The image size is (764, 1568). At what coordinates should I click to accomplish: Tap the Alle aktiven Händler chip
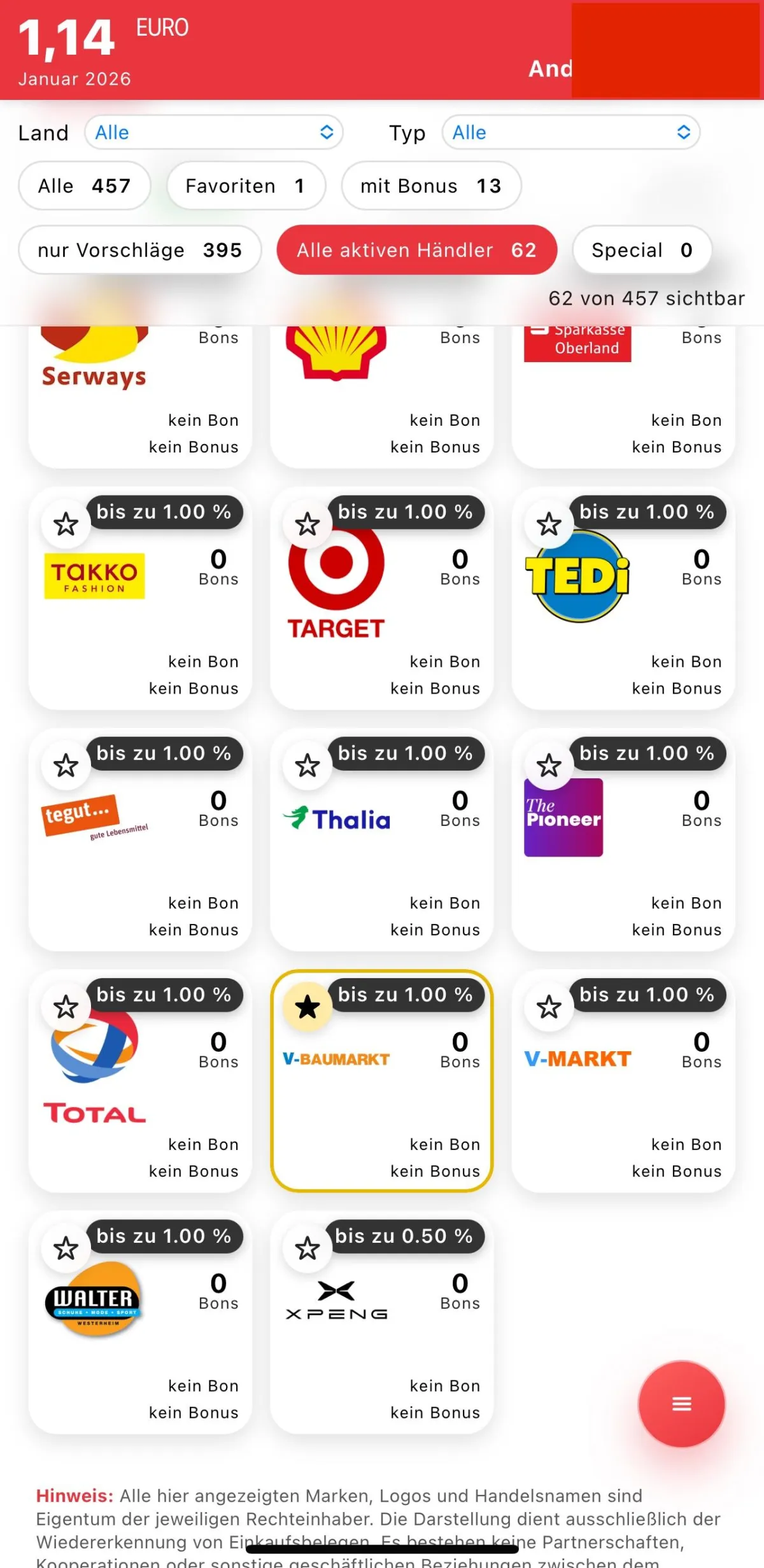point(416,250)
